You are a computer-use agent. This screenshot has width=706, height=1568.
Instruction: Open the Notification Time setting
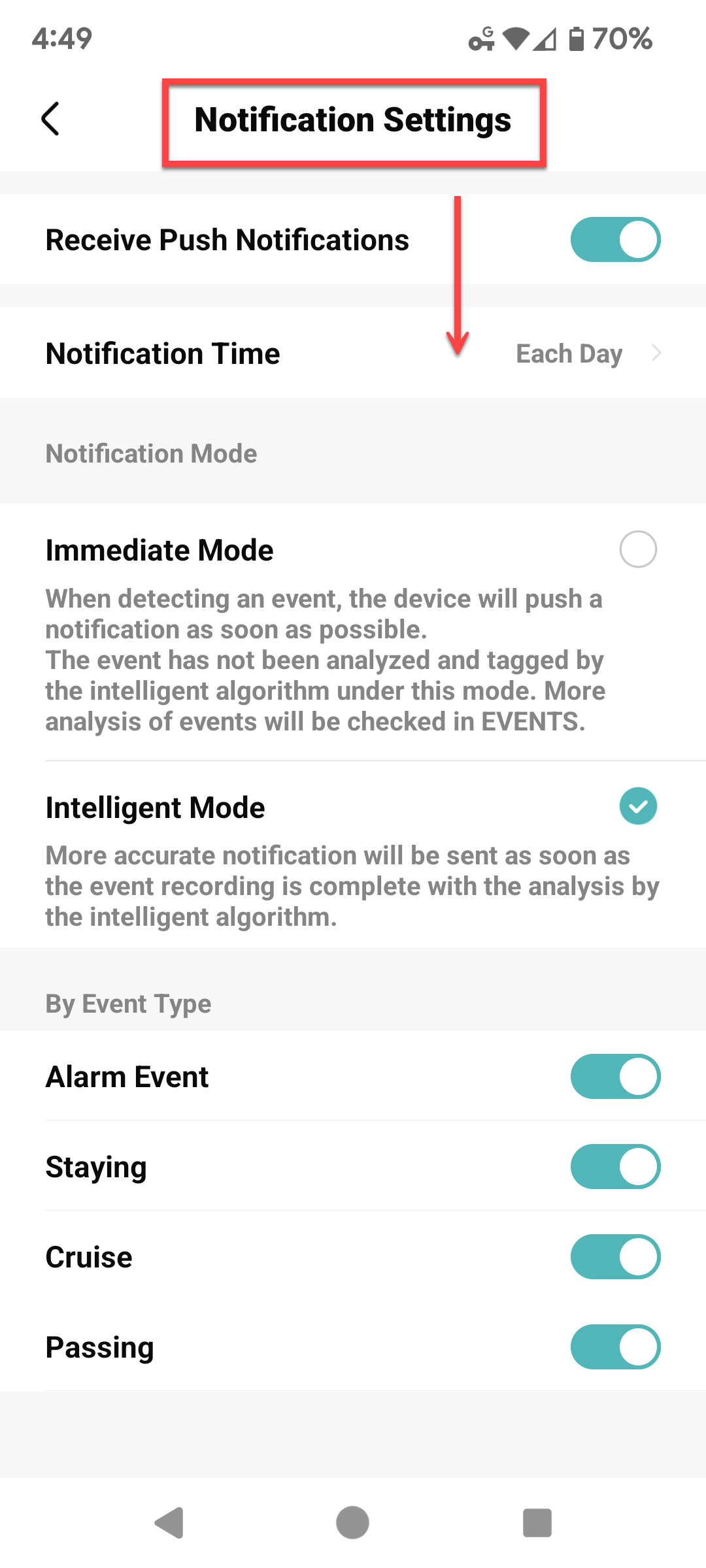click(353, 353)
